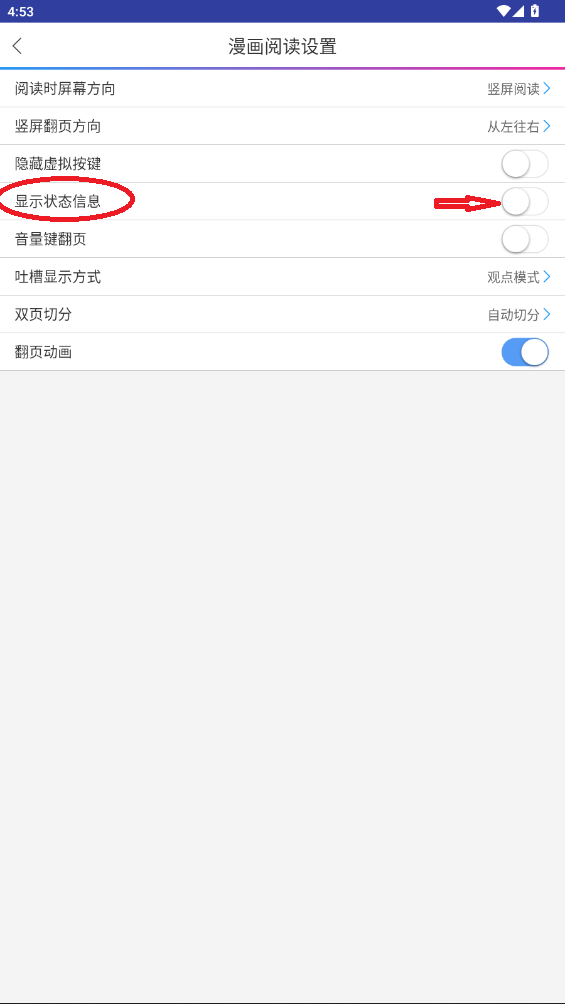The width and height of the screenshot is (565, 1004).
Task: Open 双页切分 setting
Action: pyautogui.click(x=282, y=314)
